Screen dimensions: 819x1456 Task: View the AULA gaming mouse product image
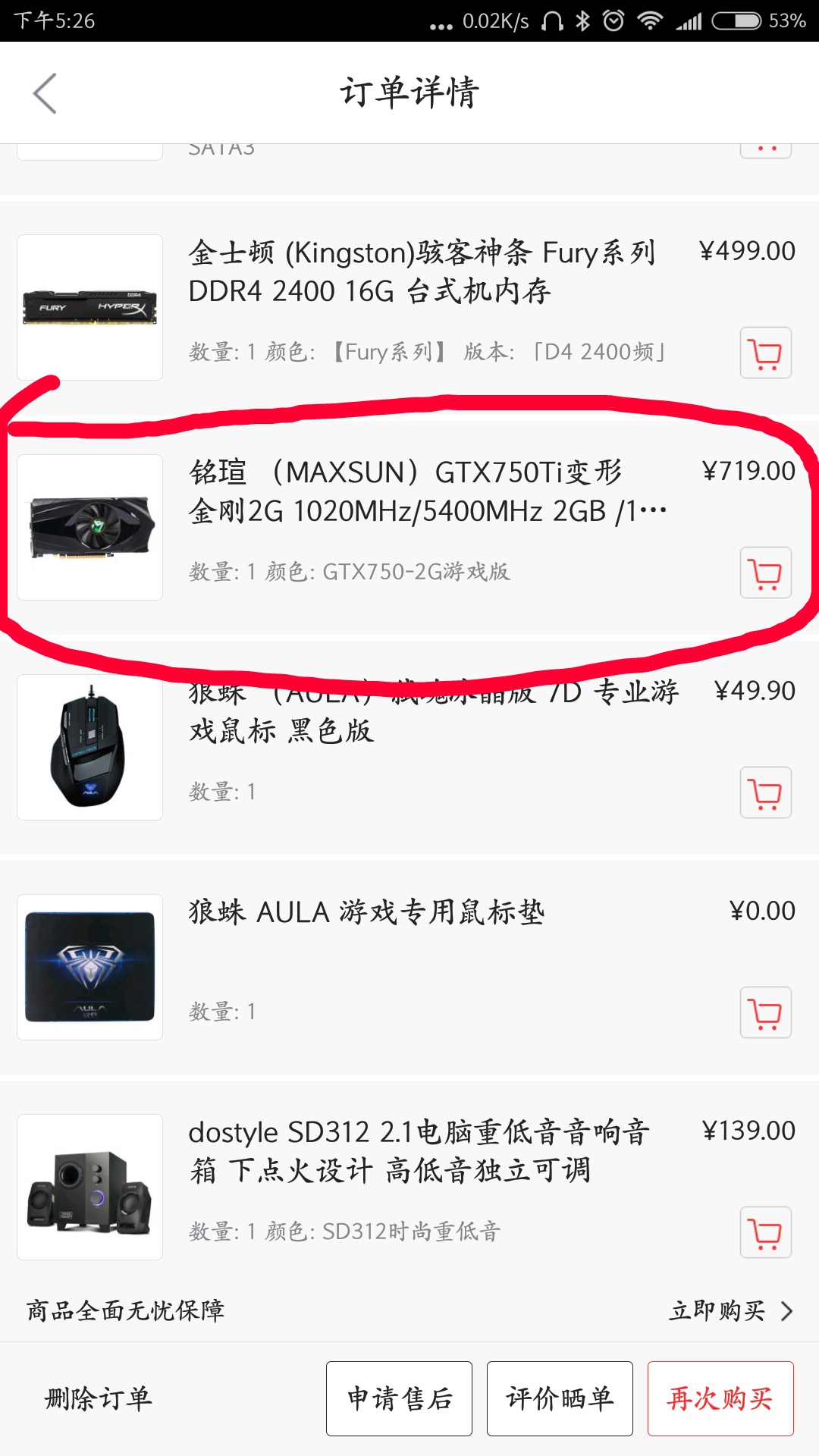[x=90, y=747]
